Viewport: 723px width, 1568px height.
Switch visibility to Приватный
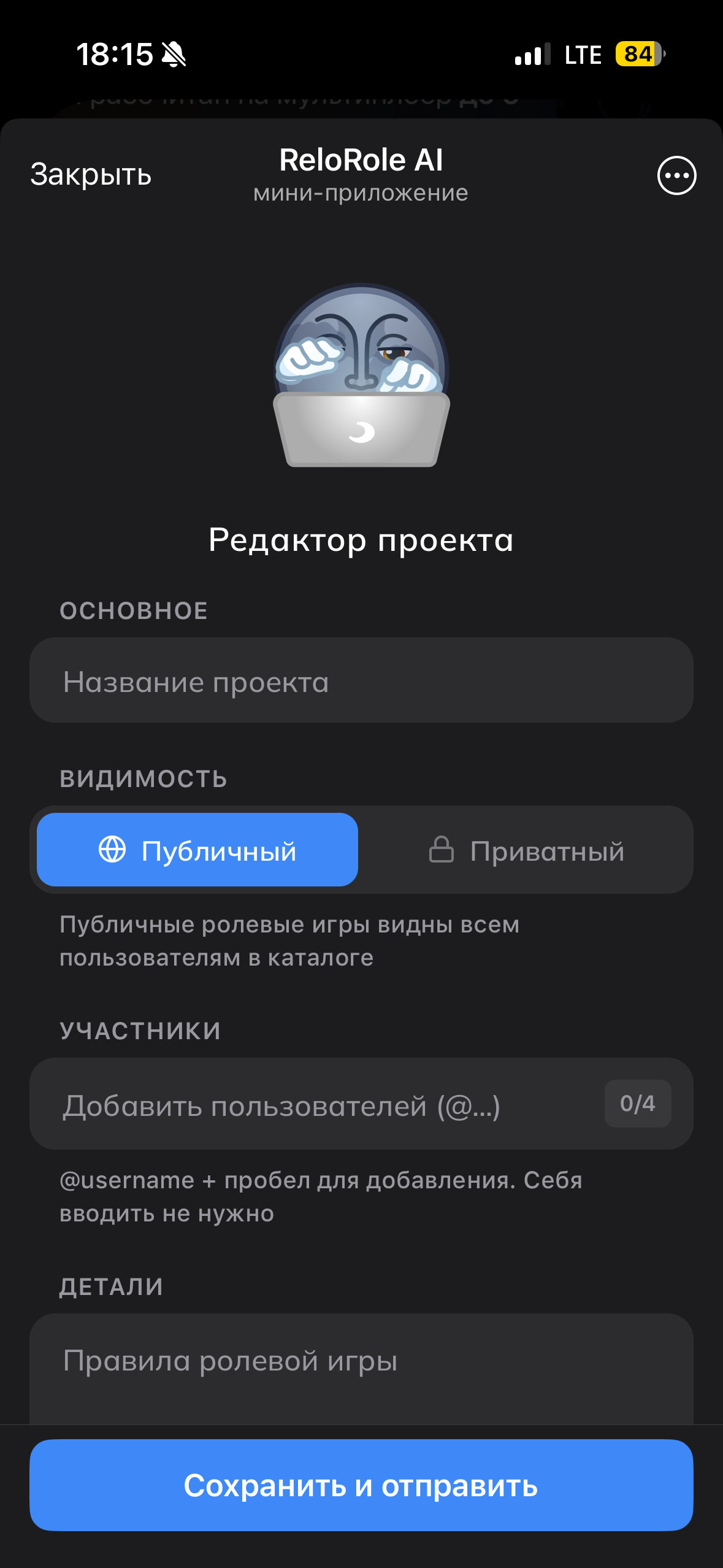[x=526, y=850]
